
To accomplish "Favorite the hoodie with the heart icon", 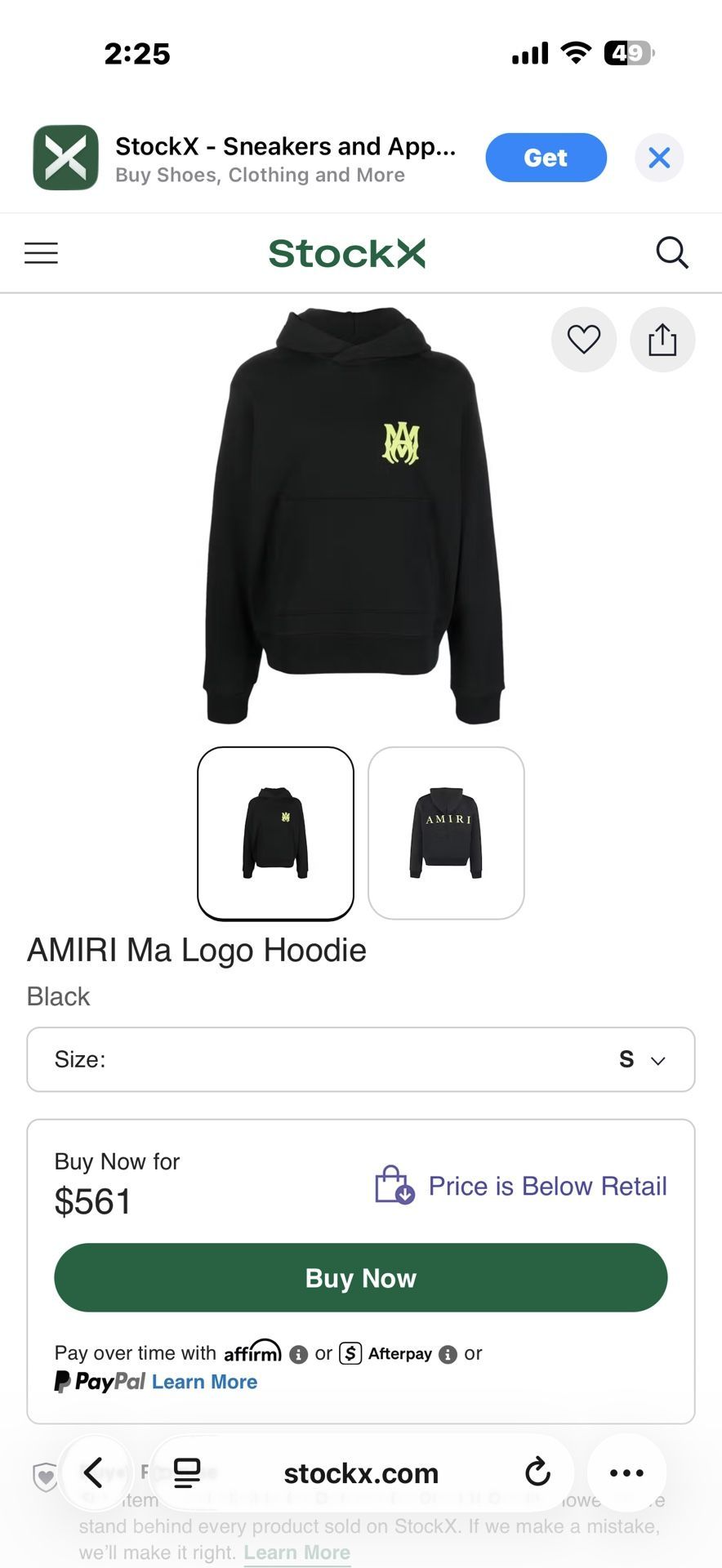I will pos(583,339).
